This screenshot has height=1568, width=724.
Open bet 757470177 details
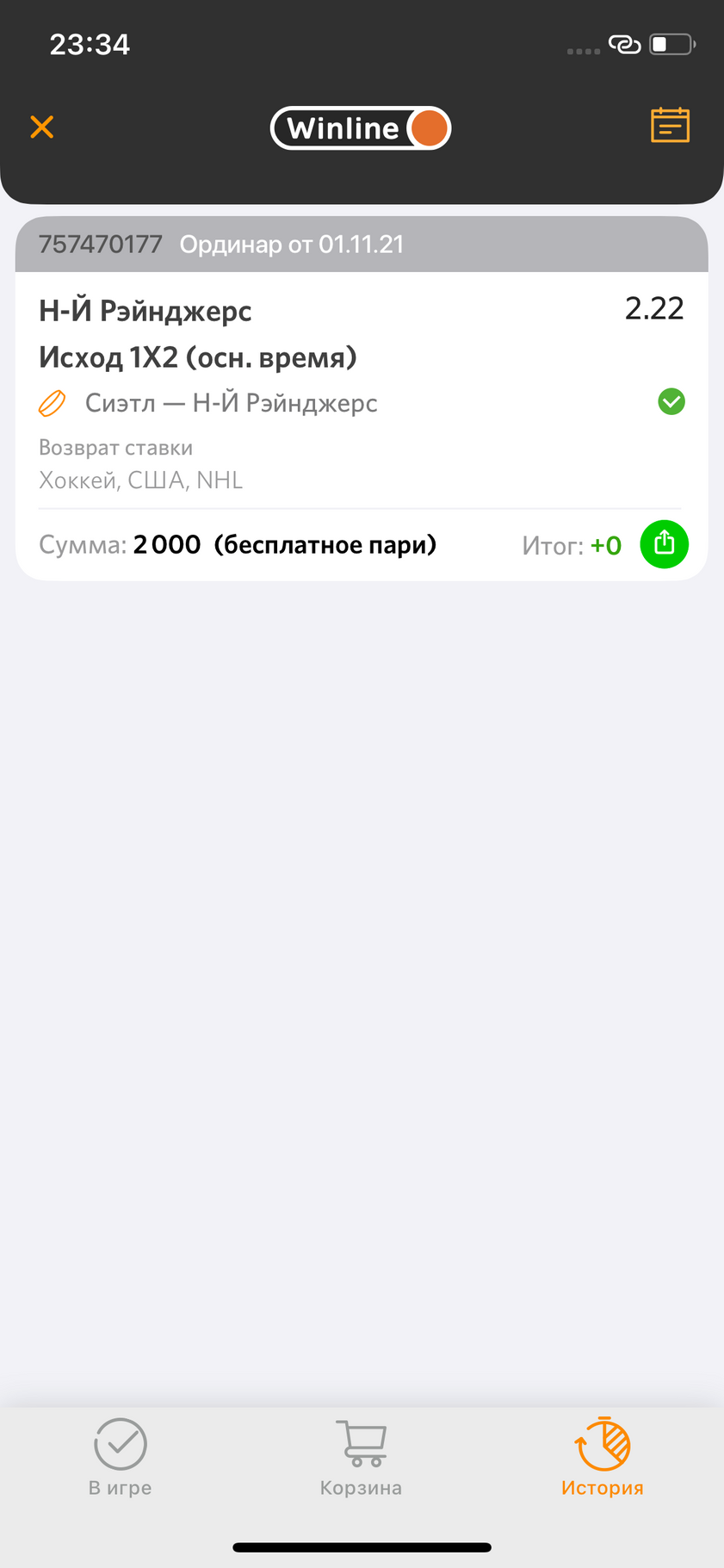[362, 398]
